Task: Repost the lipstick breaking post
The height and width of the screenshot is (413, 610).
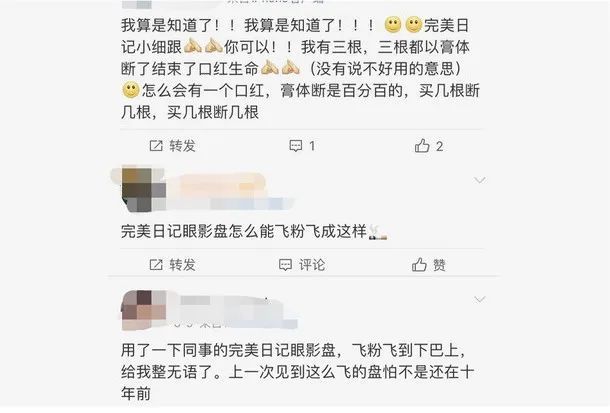Action: coord(171,146)
